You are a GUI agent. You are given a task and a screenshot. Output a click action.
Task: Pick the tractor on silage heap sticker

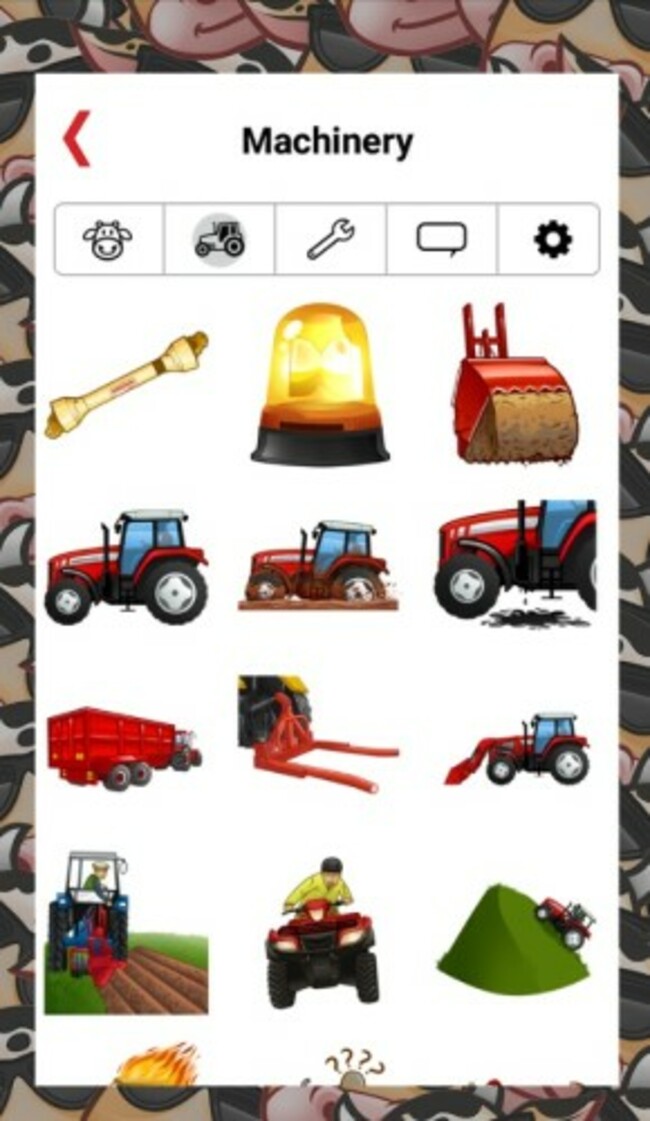515,930
